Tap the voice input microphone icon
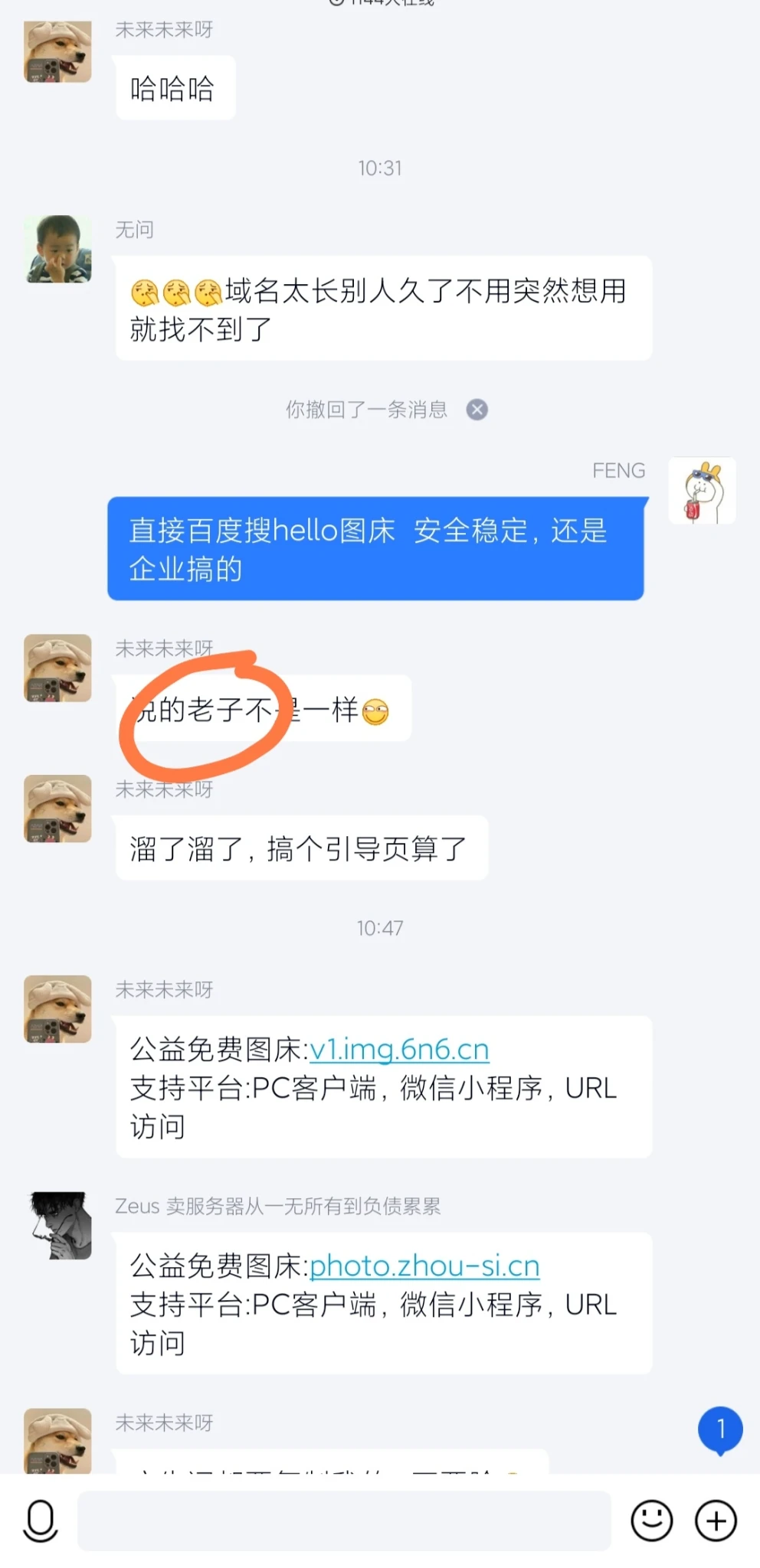Screen dimensions: 760x1568 pos(41,1521)
